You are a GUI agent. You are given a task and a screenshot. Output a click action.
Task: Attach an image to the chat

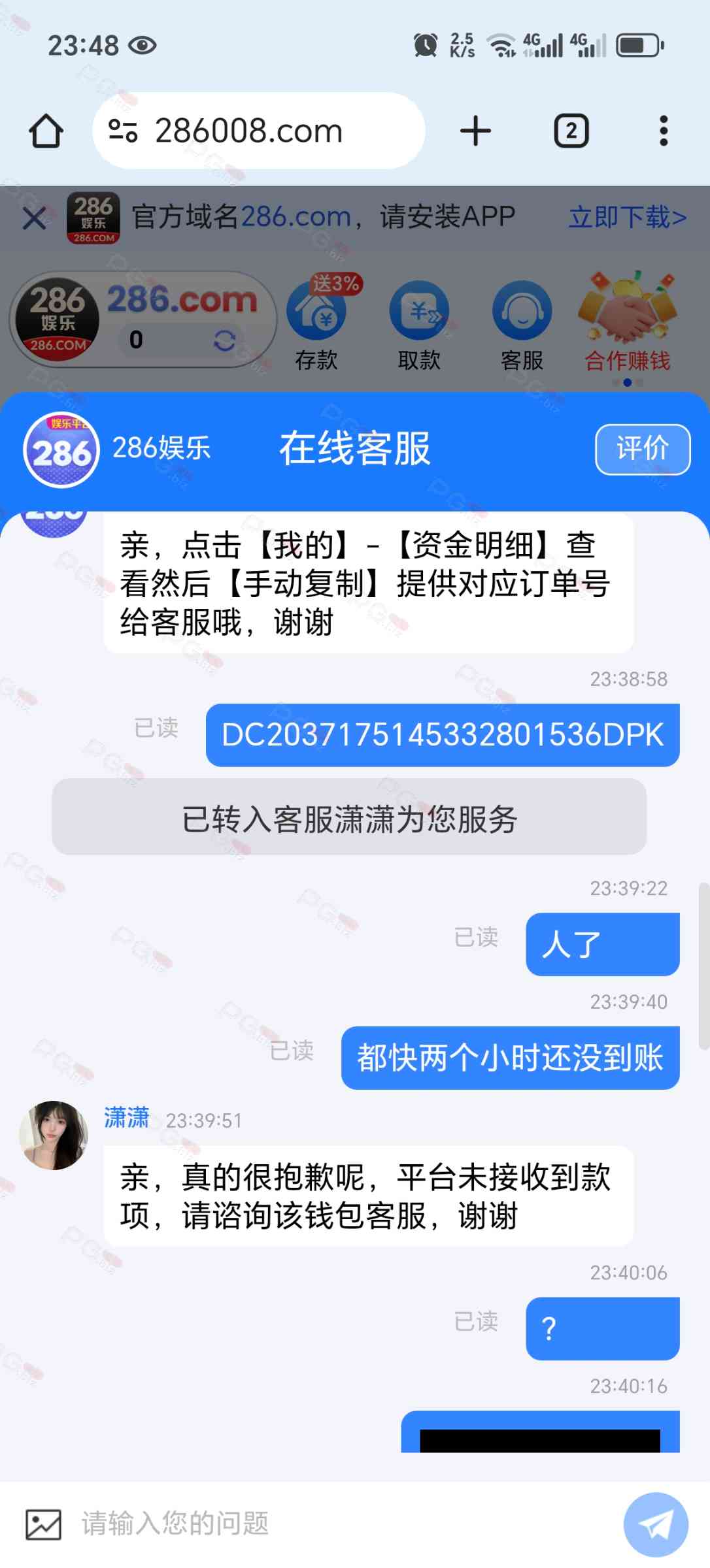coord(43,1524)
